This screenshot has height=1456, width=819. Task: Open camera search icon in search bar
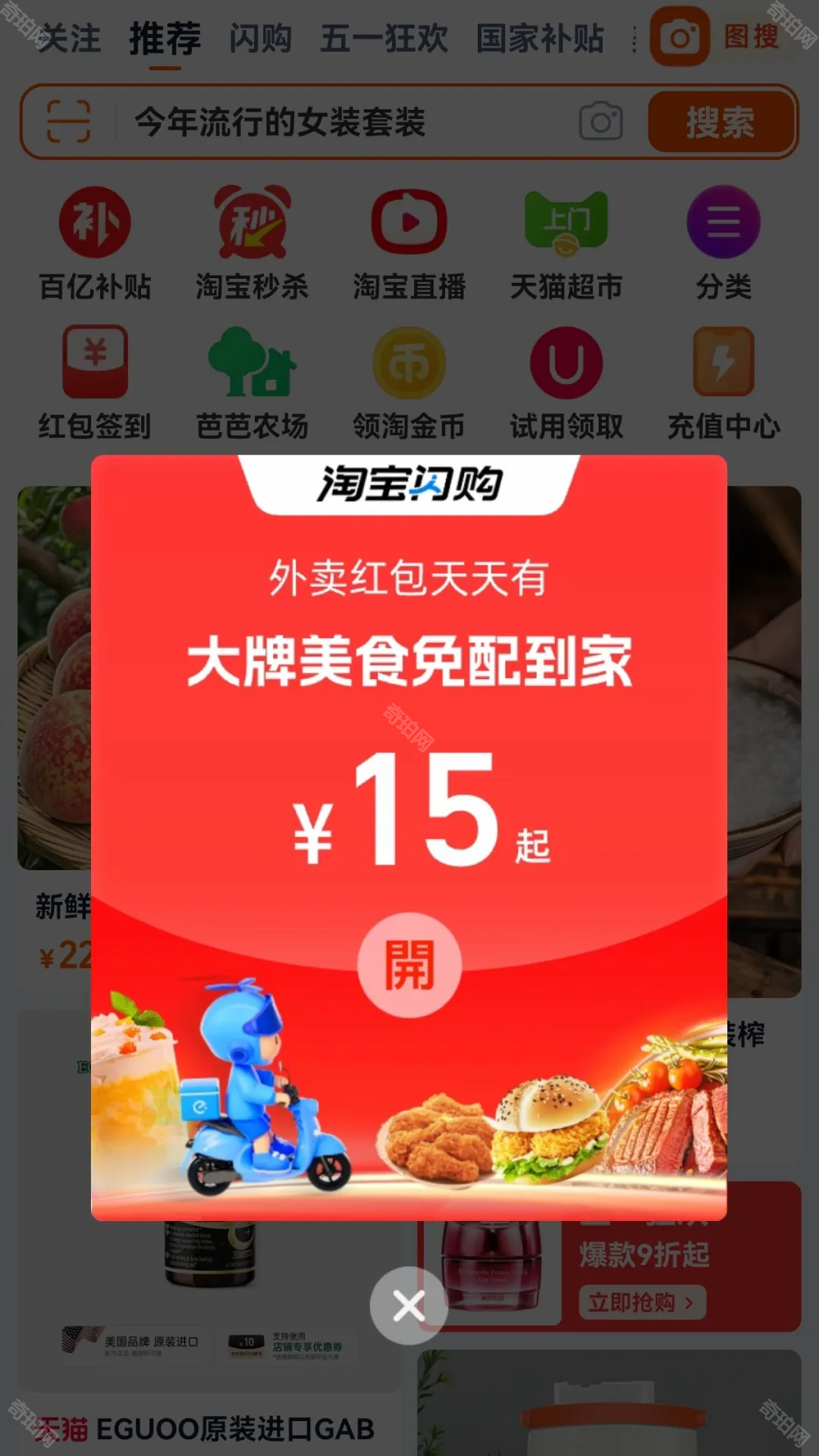(601, 121)
